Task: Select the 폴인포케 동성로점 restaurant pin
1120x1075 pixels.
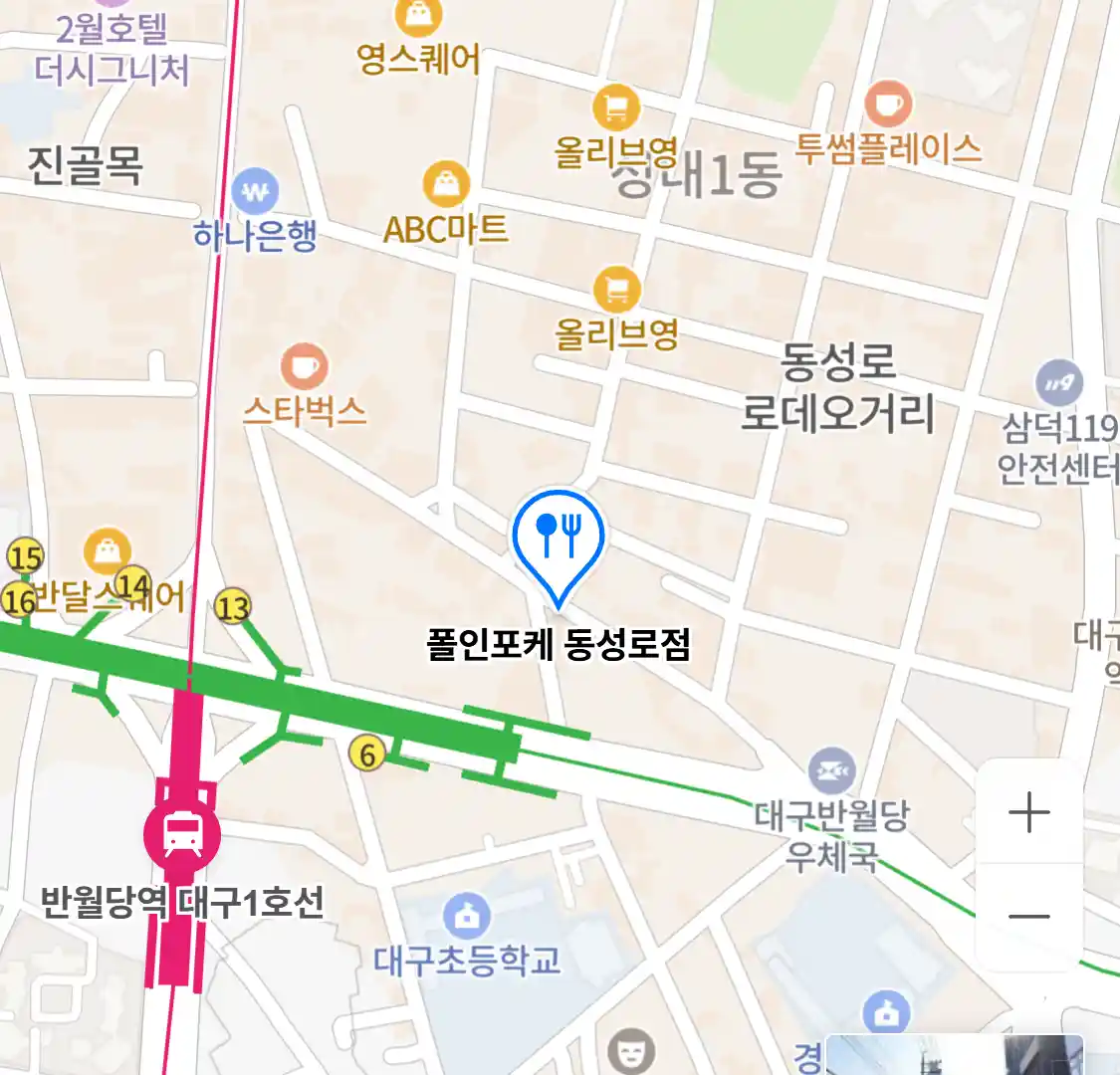Action: (559, 538)
